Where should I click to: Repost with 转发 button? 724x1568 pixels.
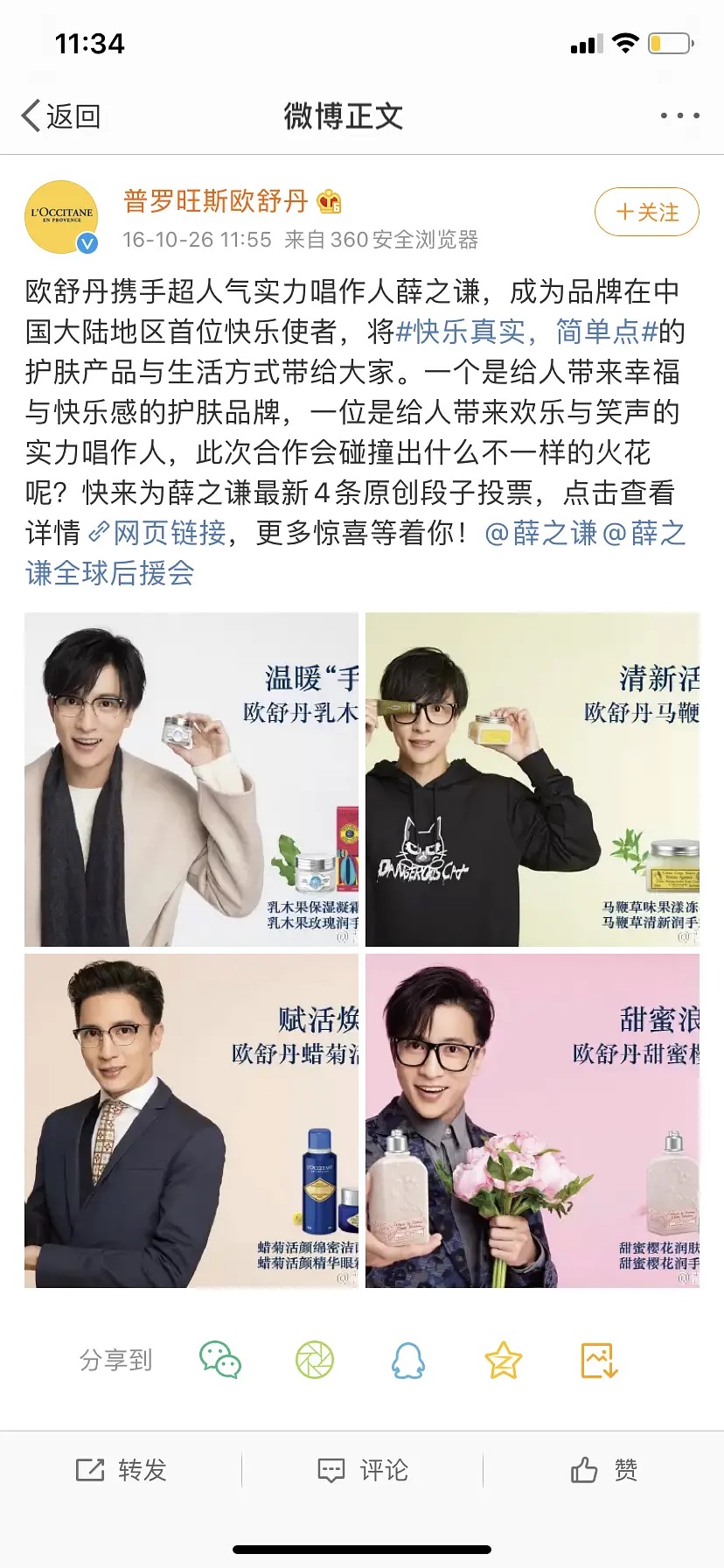point(122,1470)
